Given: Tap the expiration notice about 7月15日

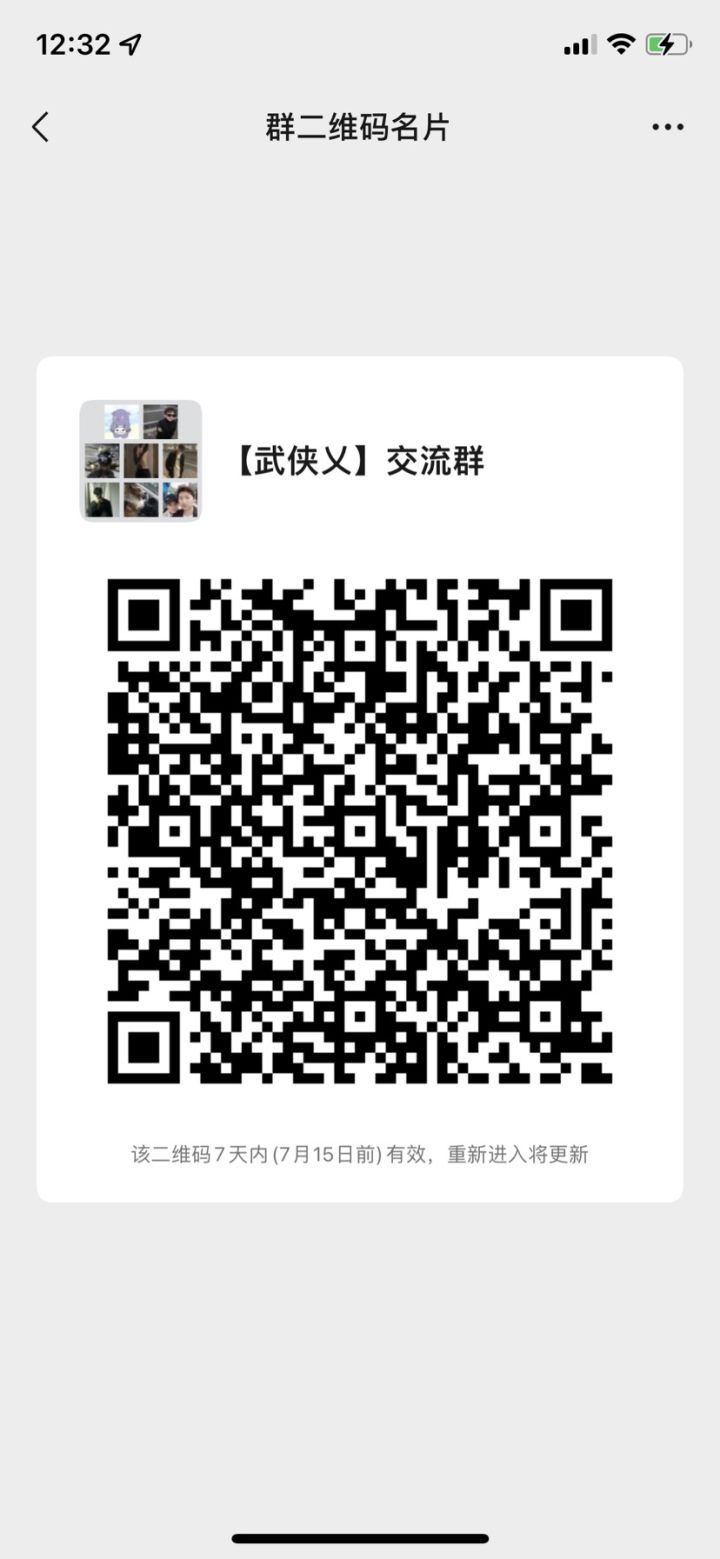Looking at the screenshot, I should coord(360,1153).
